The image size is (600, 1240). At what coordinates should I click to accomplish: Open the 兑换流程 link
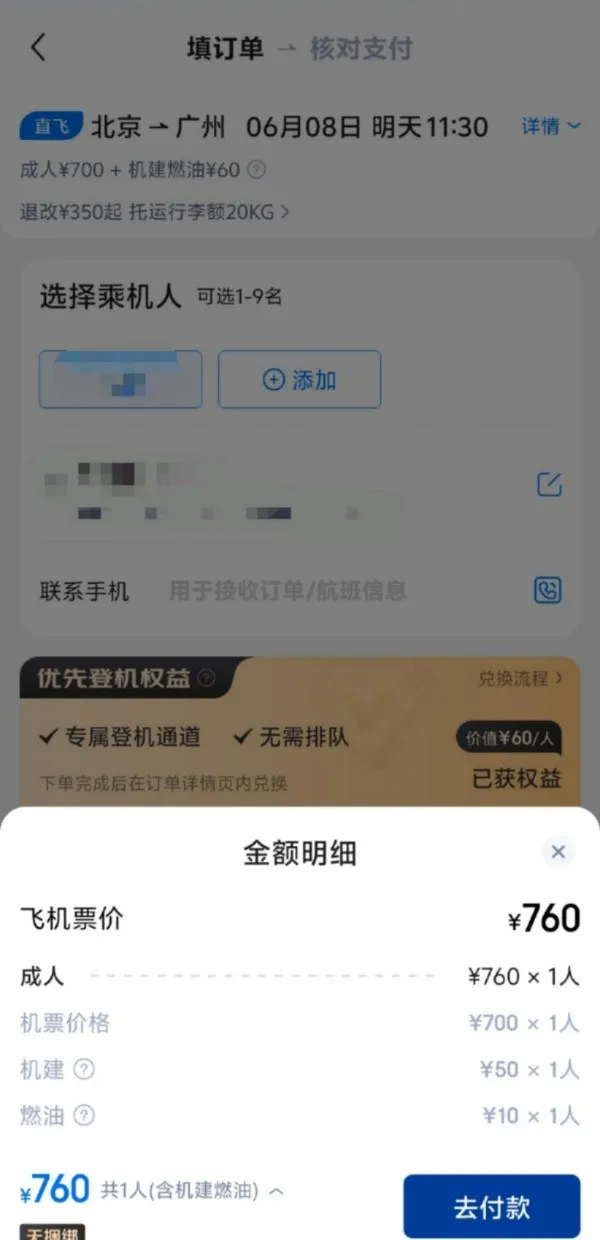(x=520, y=678)
